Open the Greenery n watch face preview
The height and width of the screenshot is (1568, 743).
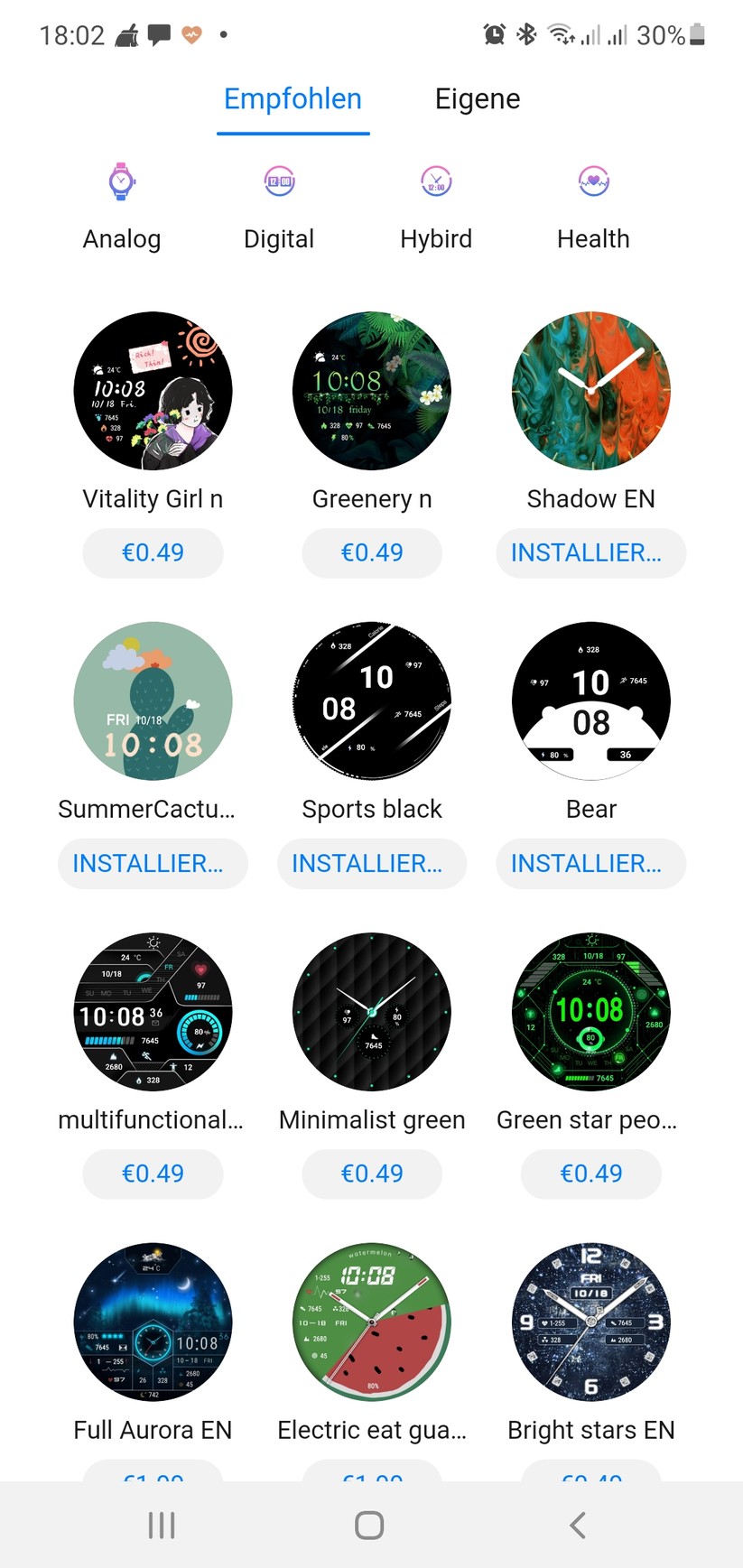click(x=371, y=391)
